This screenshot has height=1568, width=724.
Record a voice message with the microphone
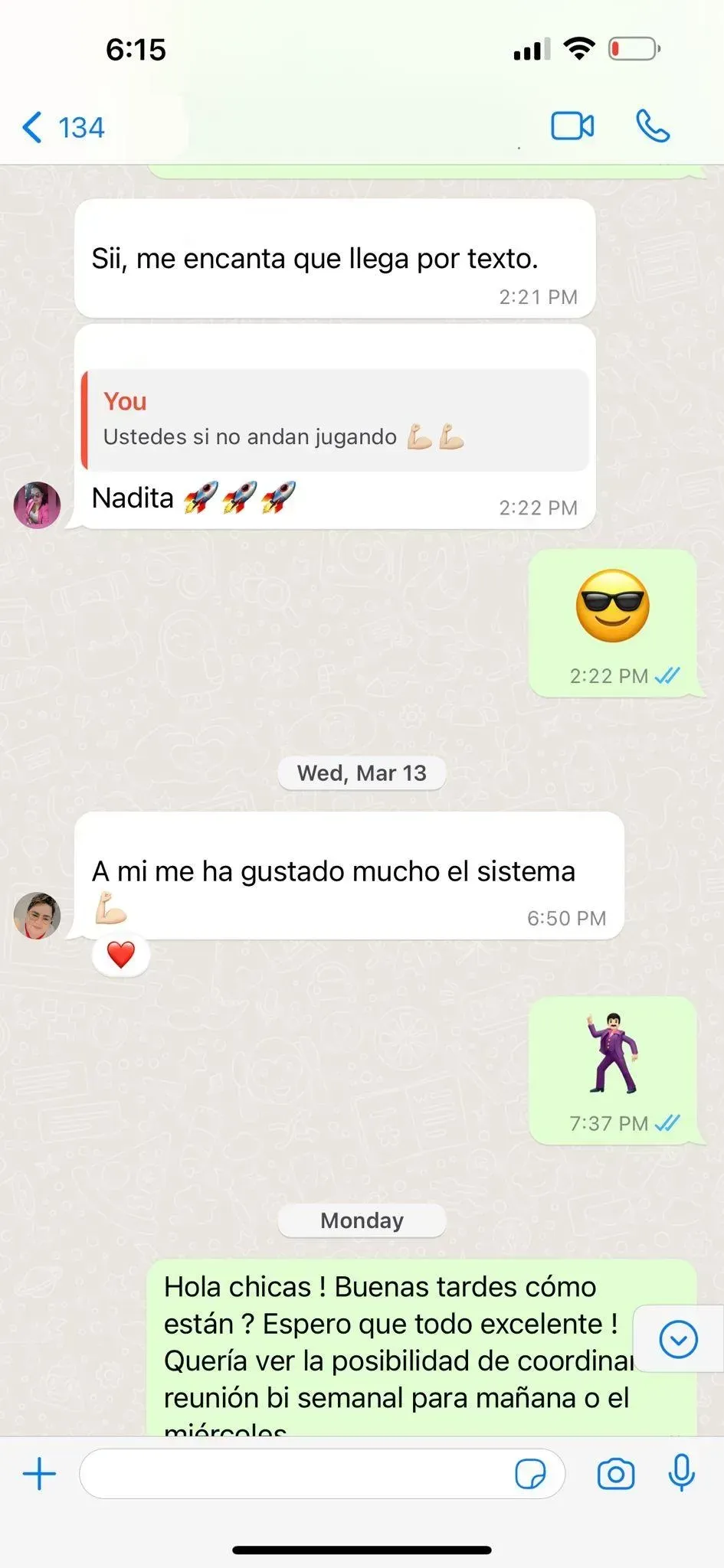681,1473
